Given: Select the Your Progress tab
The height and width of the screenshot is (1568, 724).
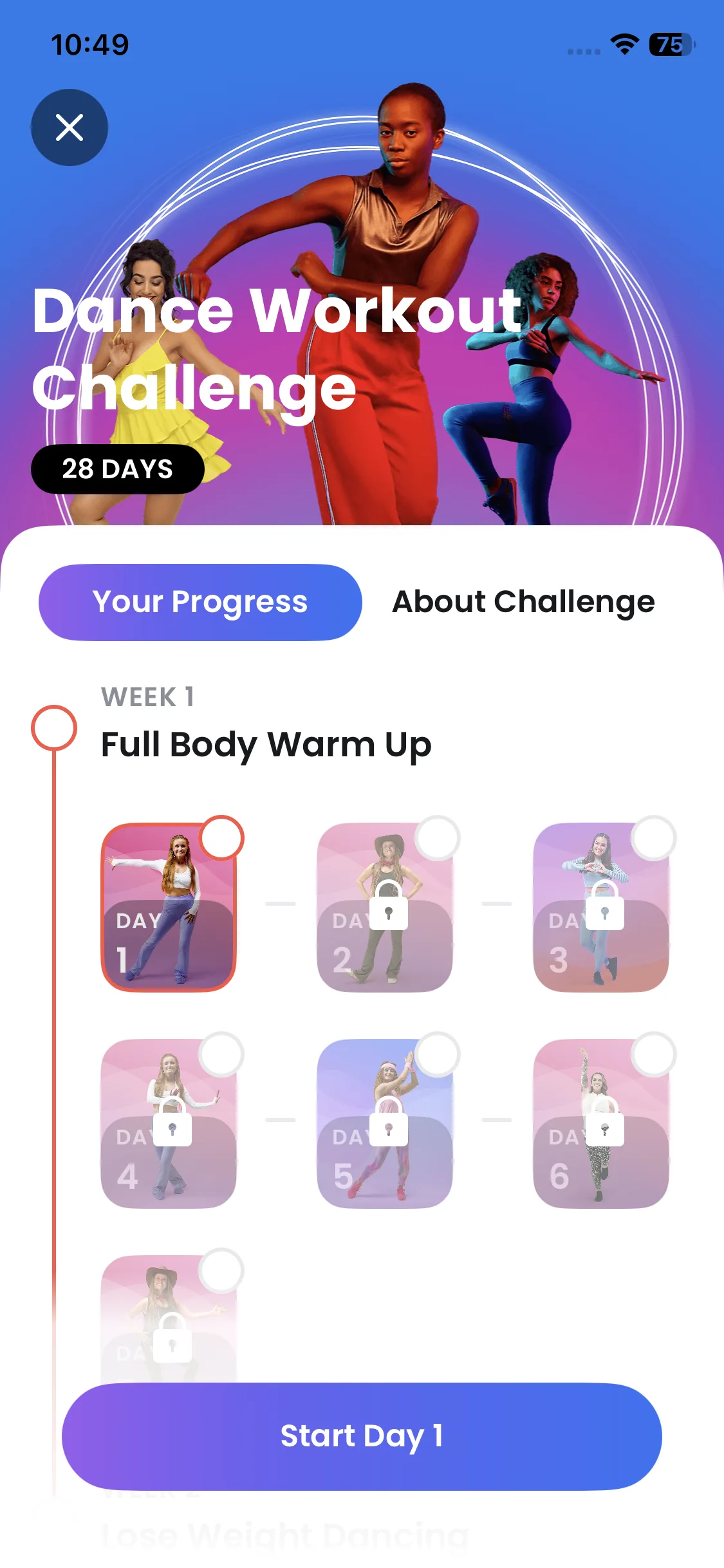Looking at the screenshot, I should (200, 602).
